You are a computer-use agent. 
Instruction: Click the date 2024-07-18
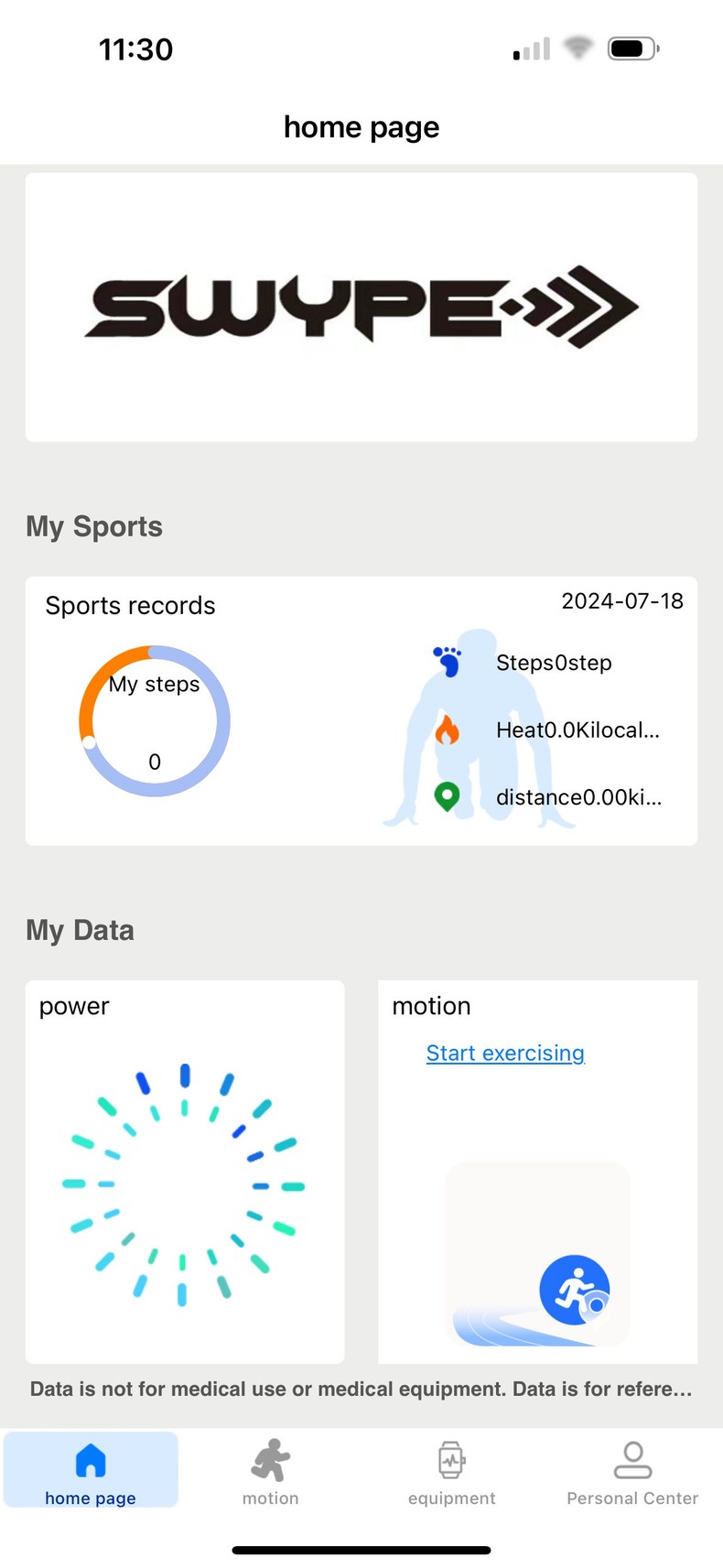(623, 600)
